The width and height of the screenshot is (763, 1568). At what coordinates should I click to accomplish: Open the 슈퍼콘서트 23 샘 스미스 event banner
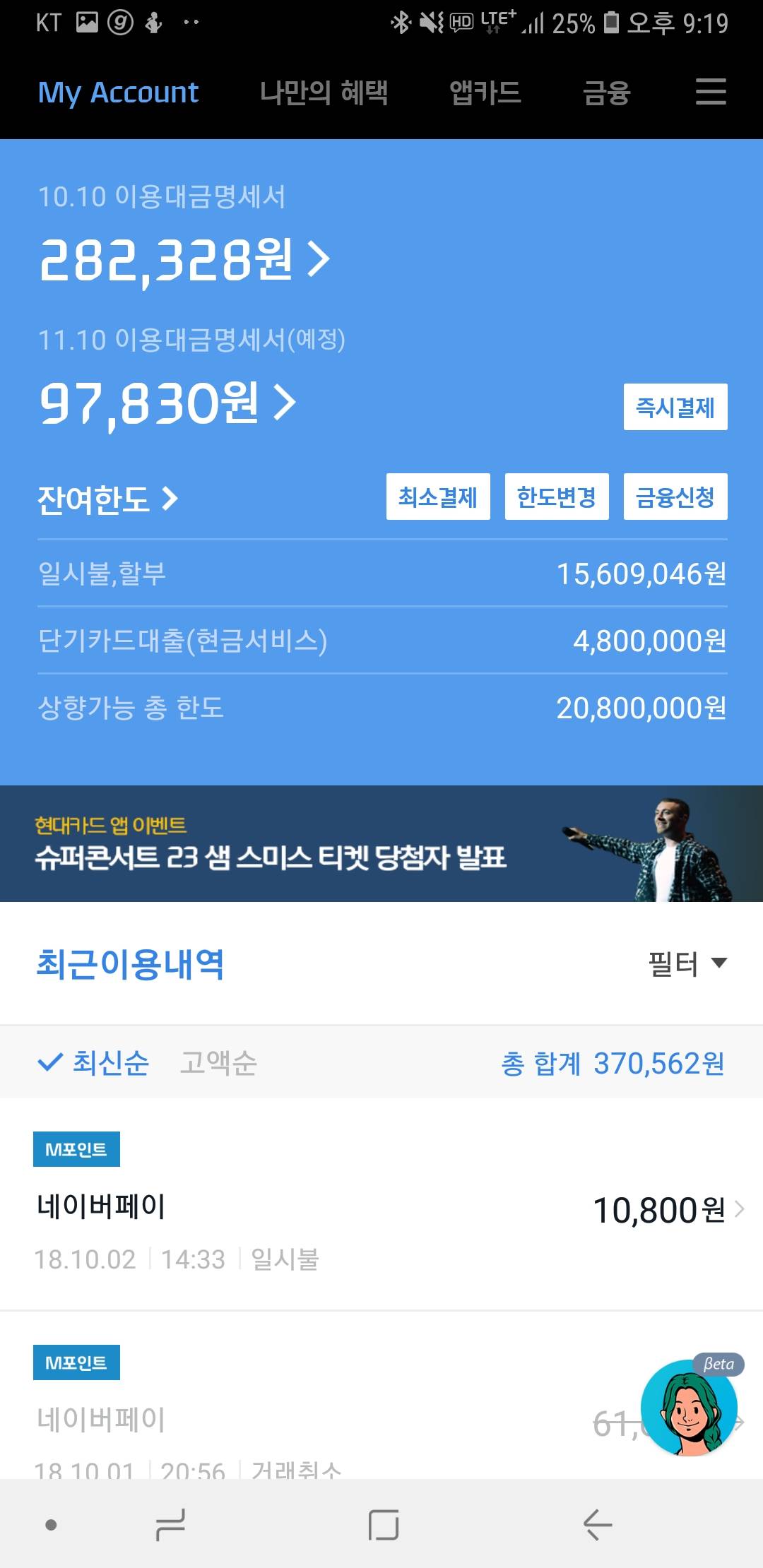pos(381,843)
